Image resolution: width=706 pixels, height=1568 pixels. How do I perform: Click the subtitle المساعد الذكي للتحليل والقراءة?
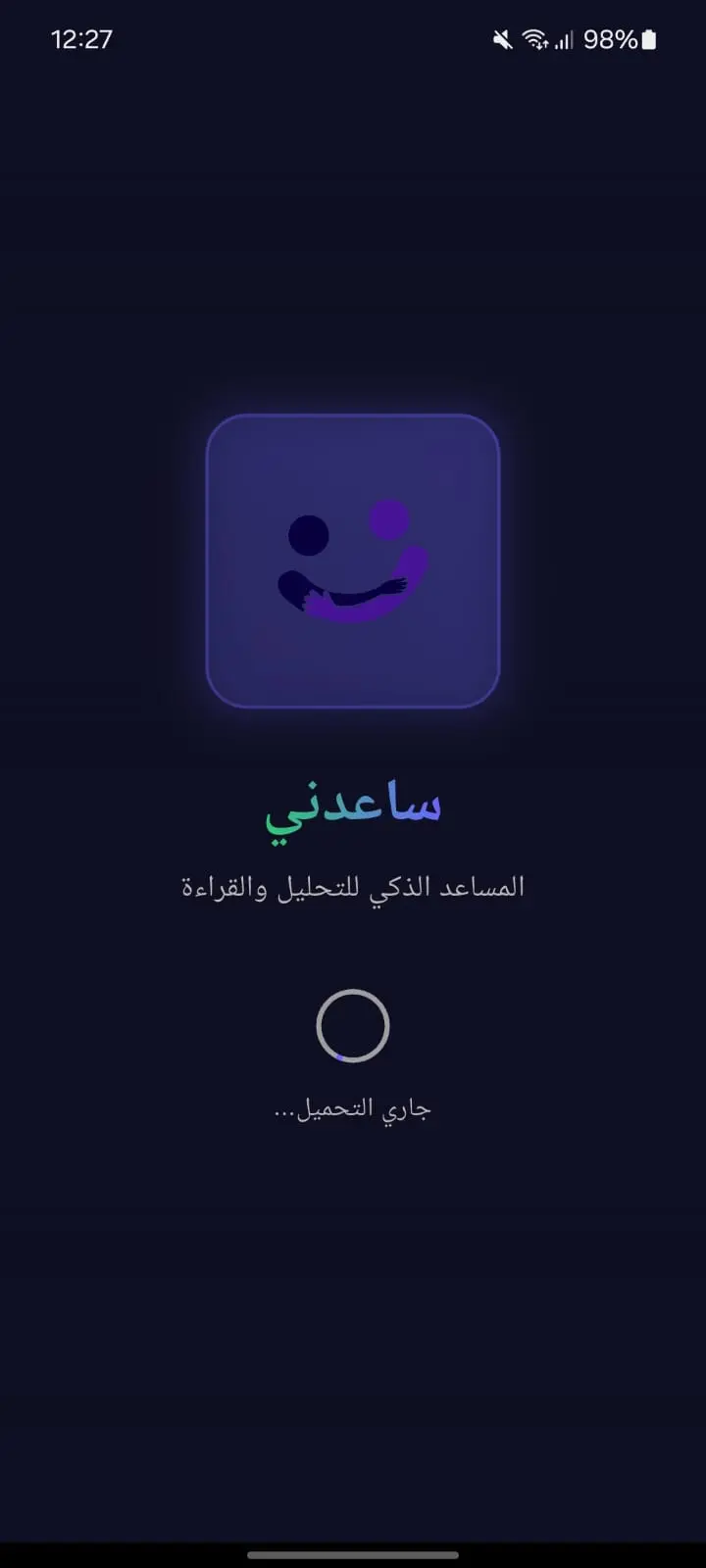[353, 885]
